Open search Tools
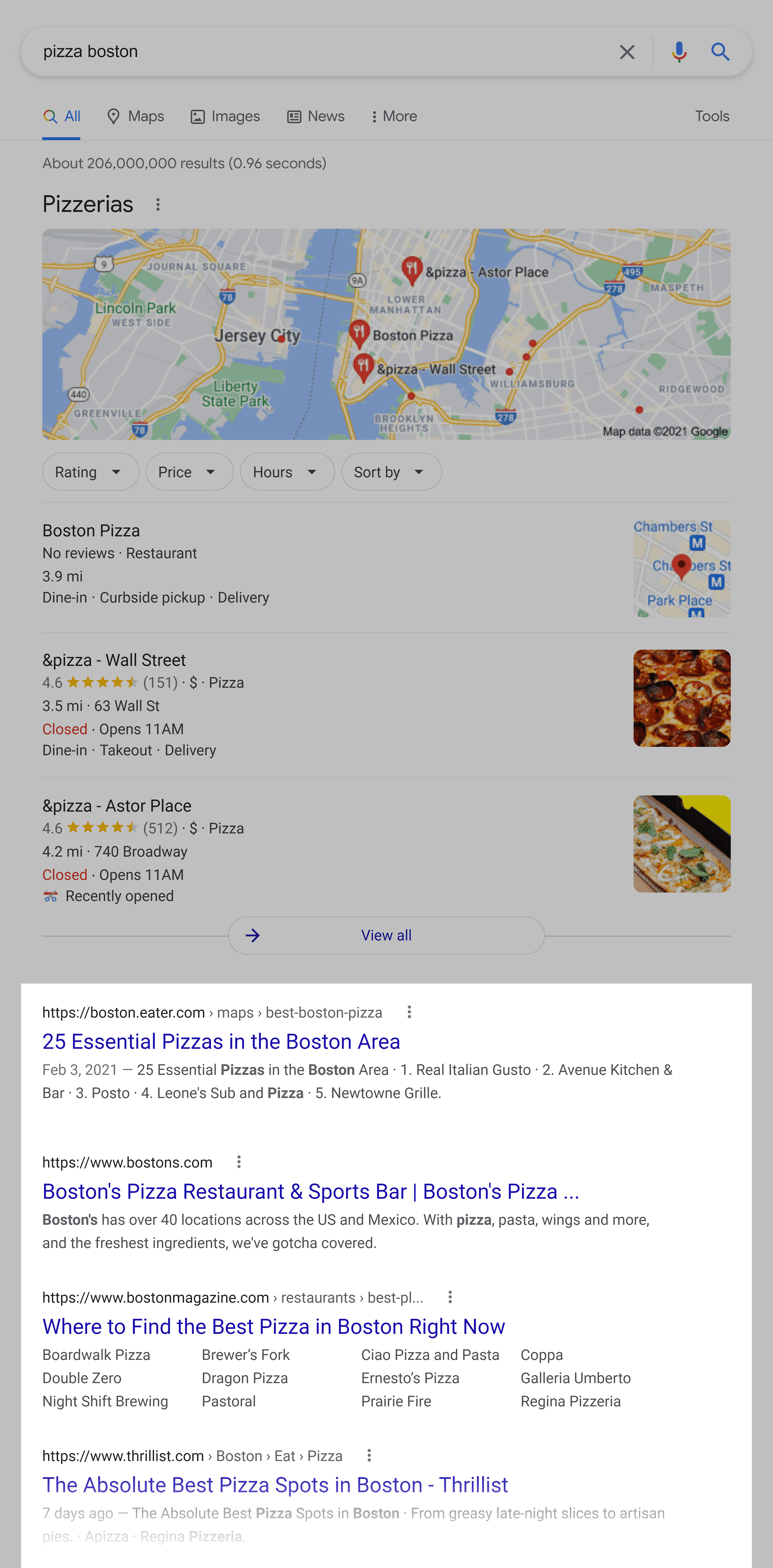The image size is (773, 1568). (x=711, y=116)
